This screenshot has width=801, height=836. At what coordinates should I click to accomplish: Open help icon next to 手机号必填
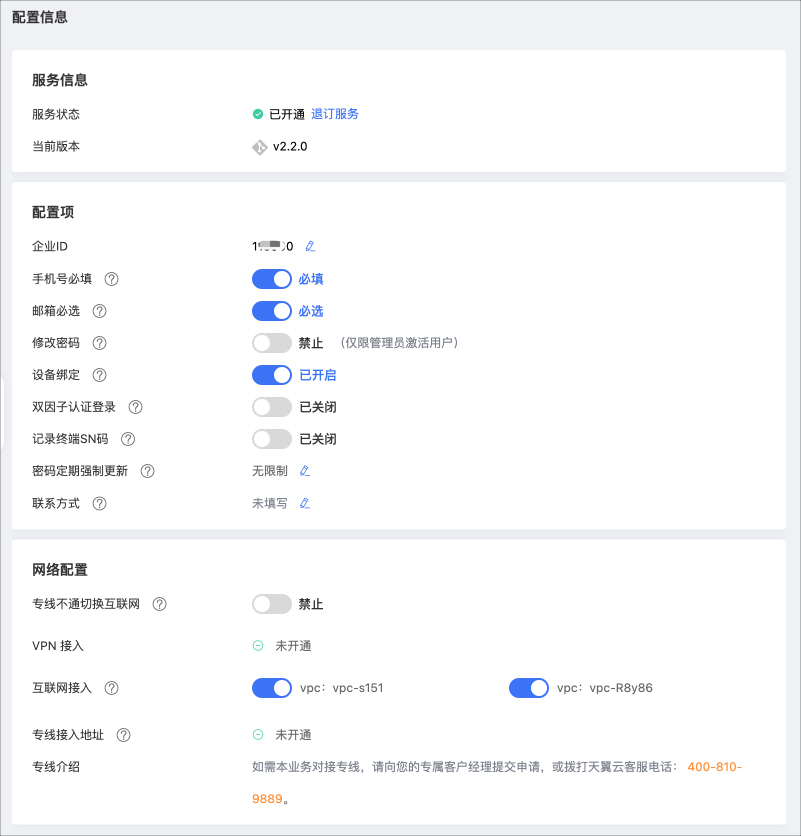(112, 279)
